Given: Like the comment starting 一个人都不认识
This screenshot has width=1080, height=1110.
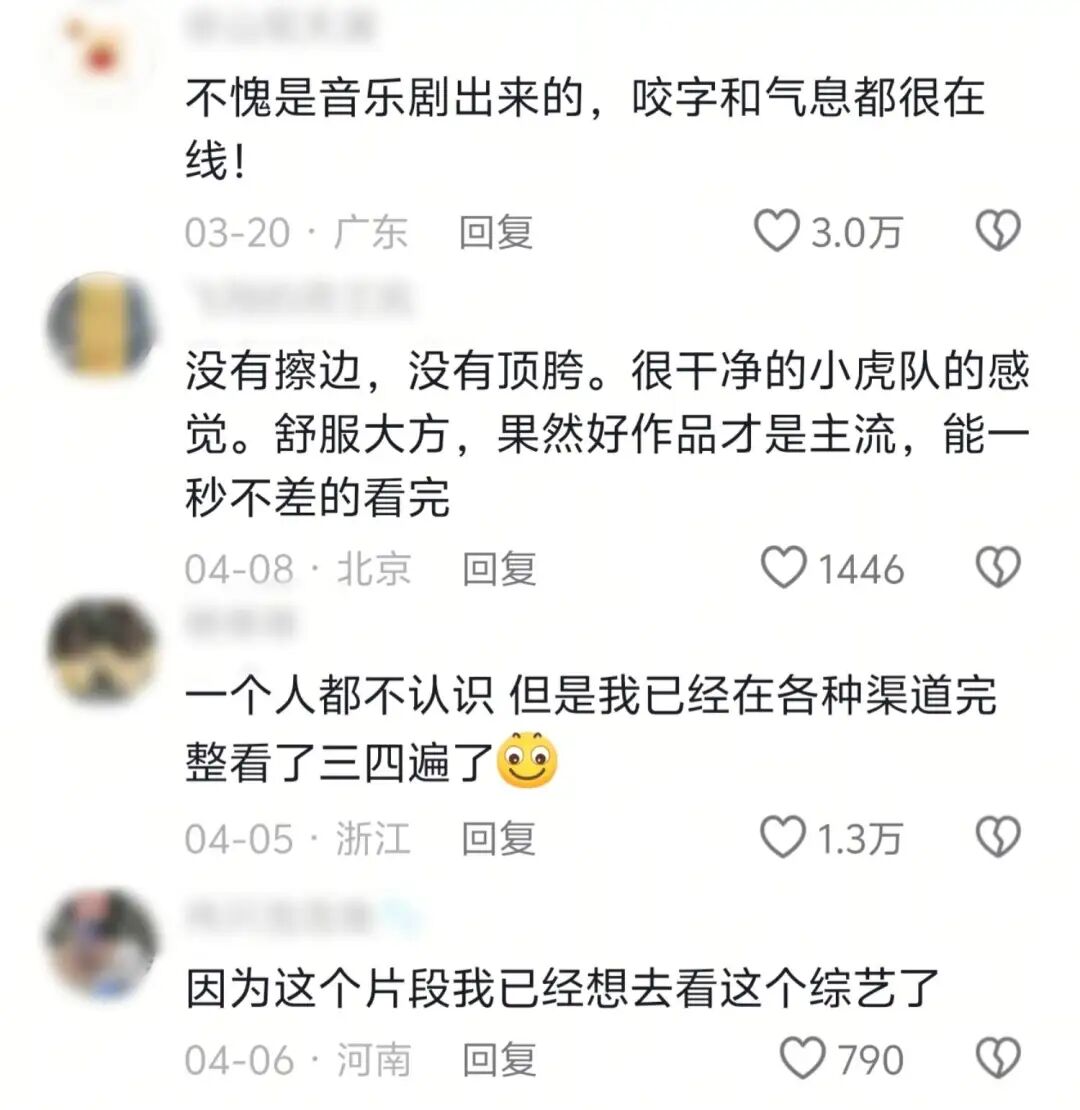Looking at the screenshot, I should (783, 838).
